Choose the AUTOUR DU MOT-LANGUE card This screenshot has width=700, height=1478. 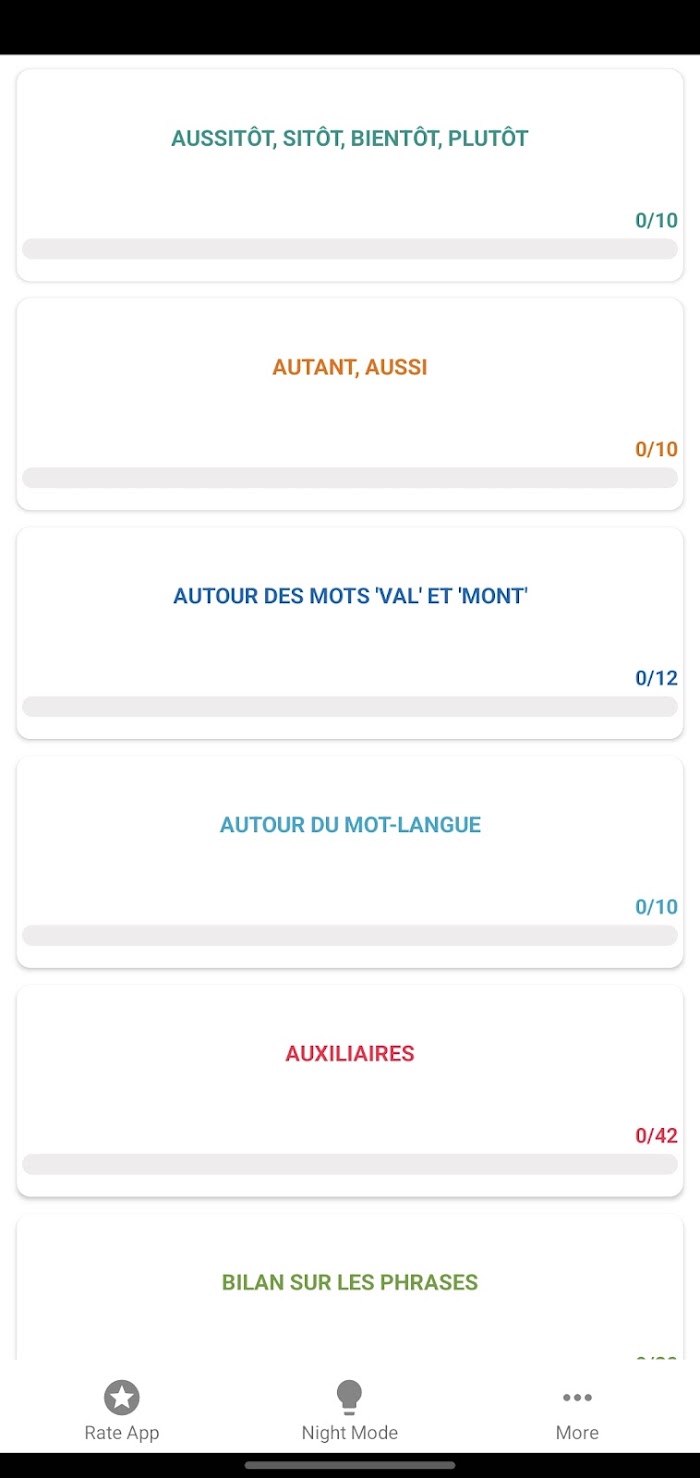(x=350, y=862)
